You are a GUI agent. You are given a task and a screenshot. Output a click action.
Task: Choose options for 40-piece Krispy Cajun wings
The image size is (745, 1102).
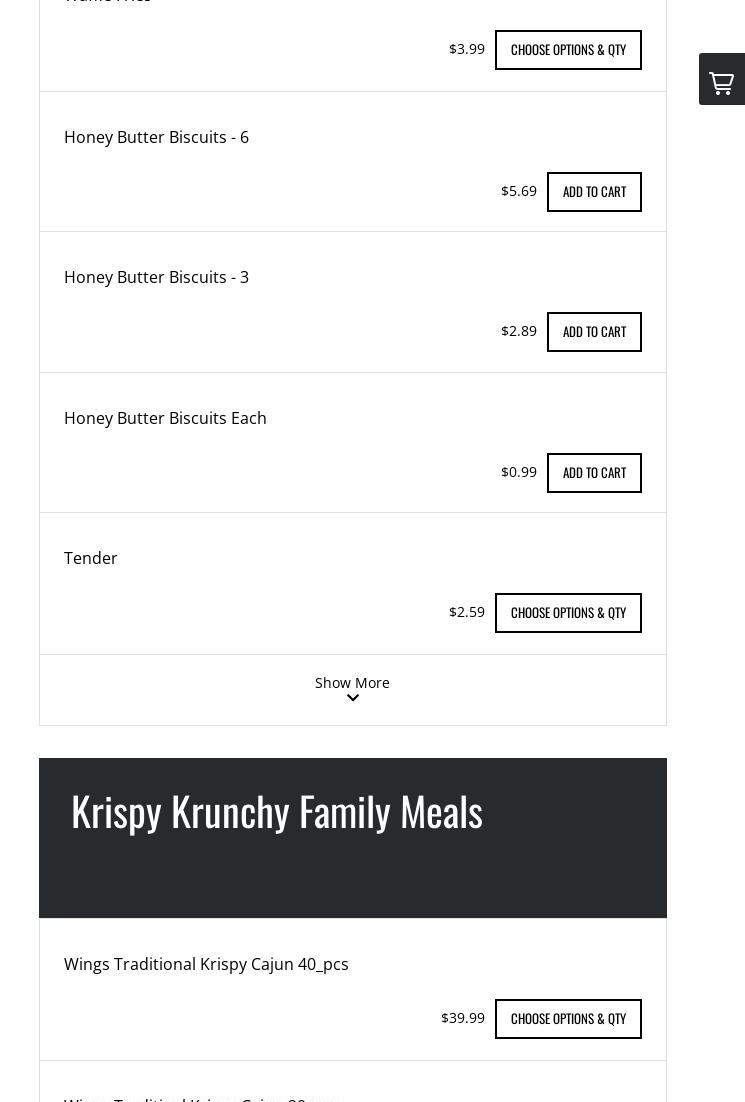[568, 1019]
